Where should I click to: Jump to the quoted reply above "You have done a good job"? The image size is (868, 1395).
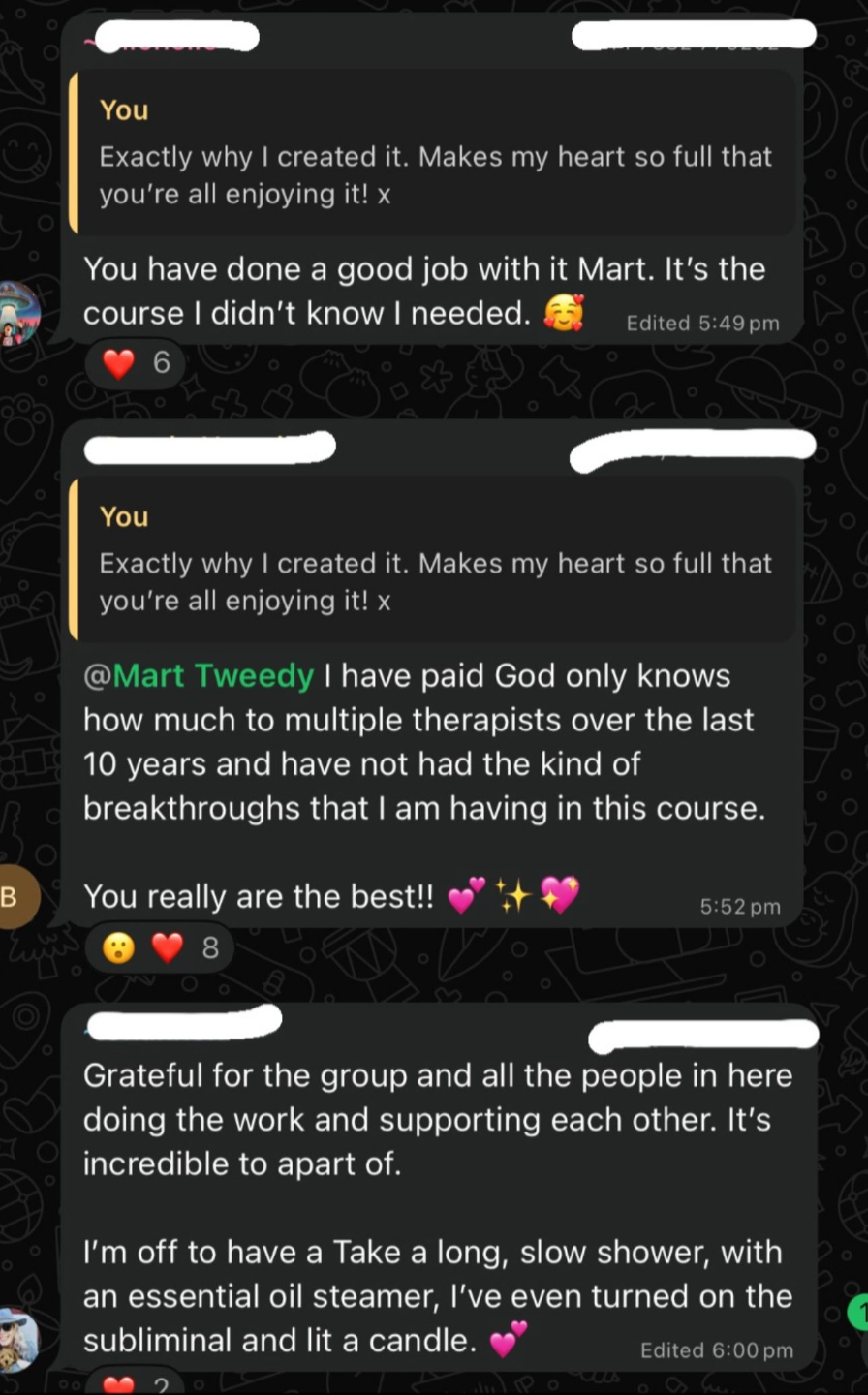[x=436, y=152]
